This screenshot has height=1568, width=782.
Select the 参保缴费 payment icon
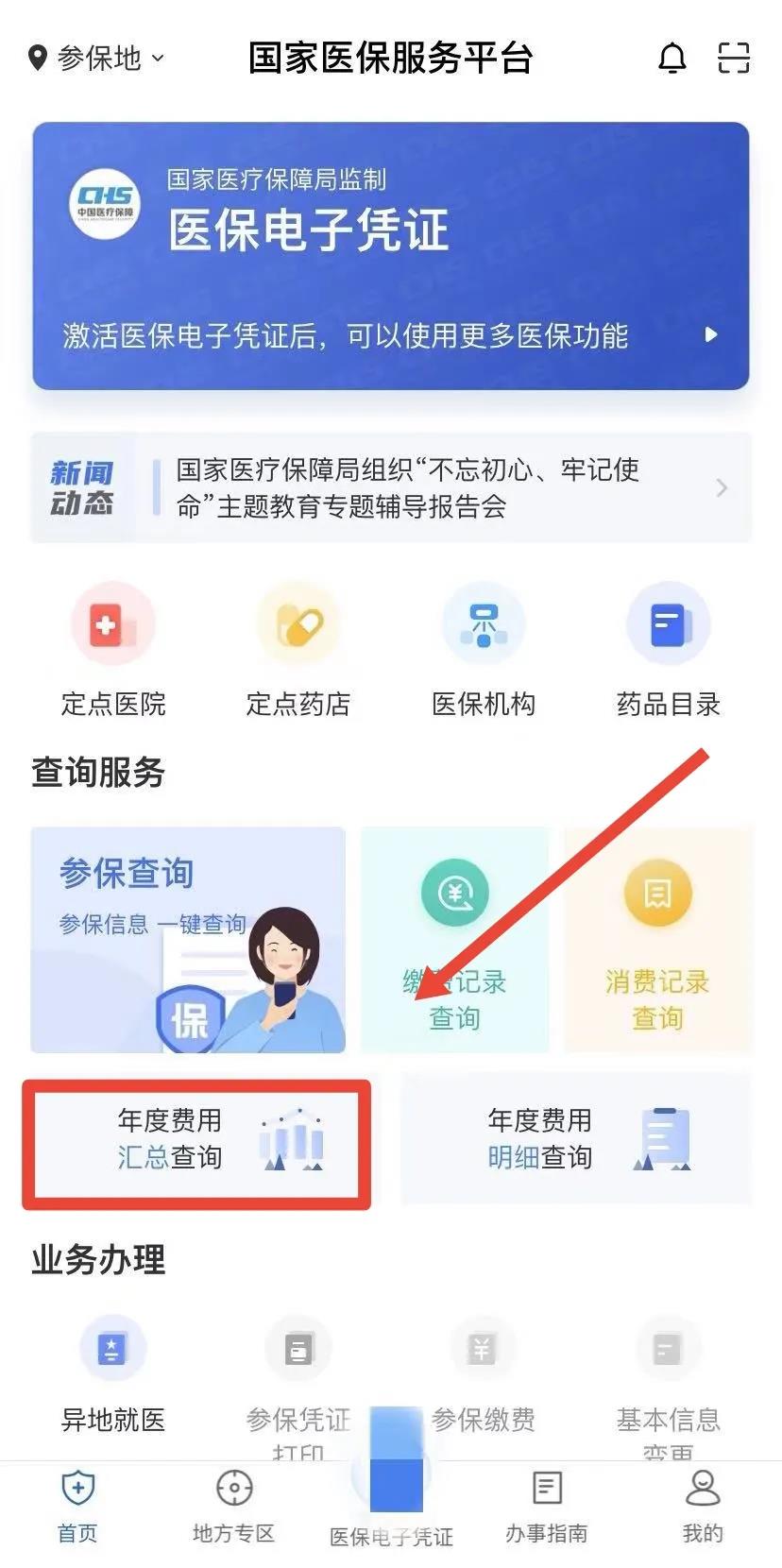pyautogui.click(x=483, y=1379)
